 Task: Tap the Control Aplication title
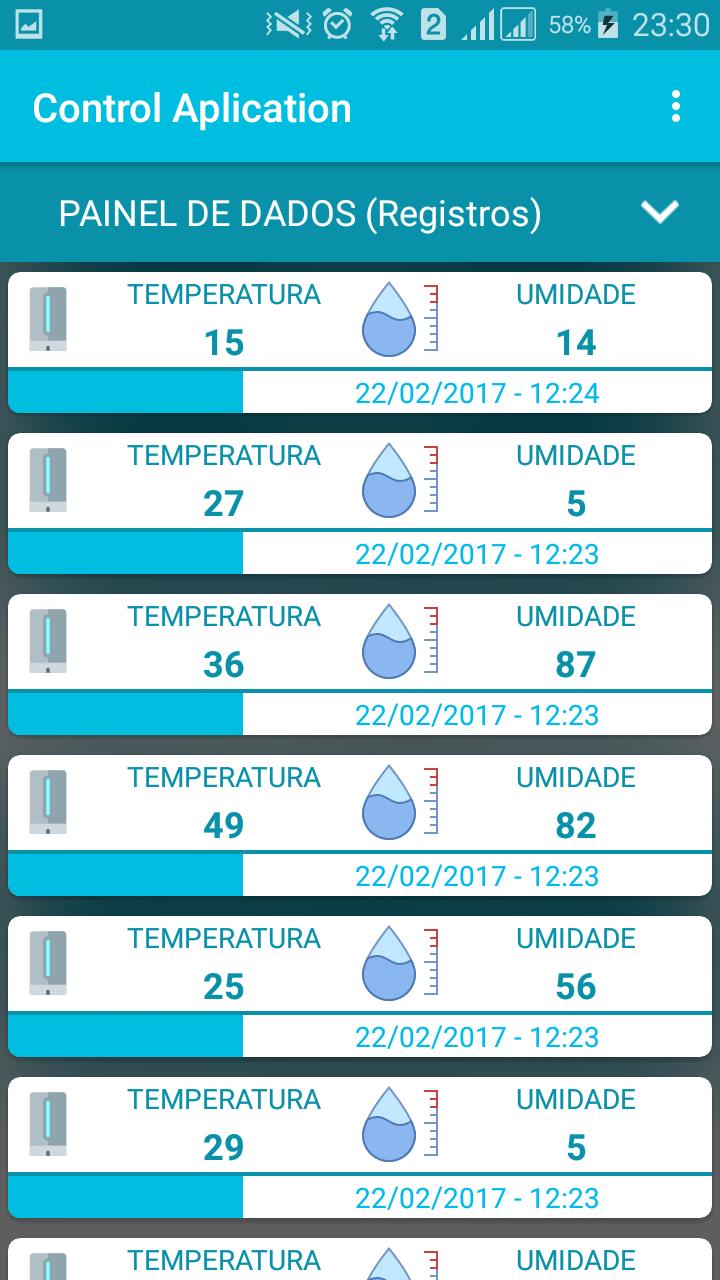192,107
